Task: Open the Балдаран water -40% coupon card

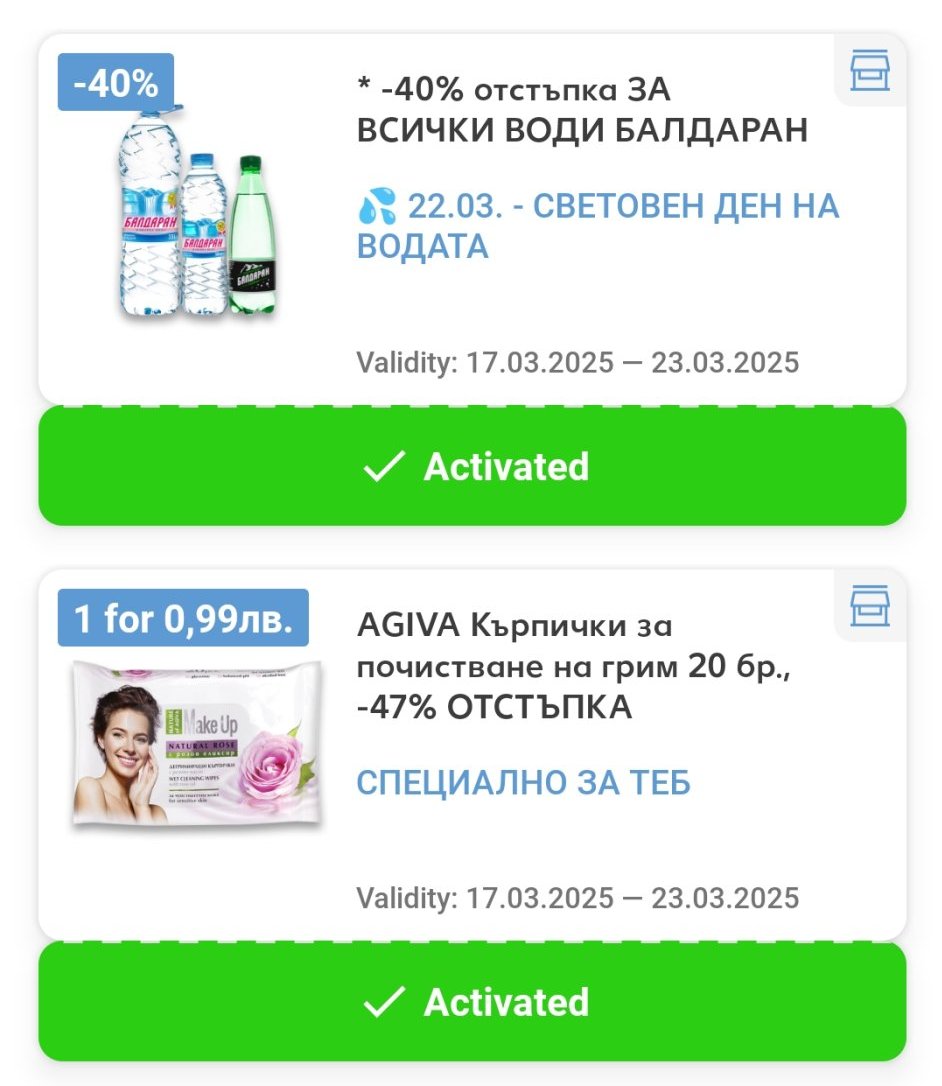Action: coord(472,219)
